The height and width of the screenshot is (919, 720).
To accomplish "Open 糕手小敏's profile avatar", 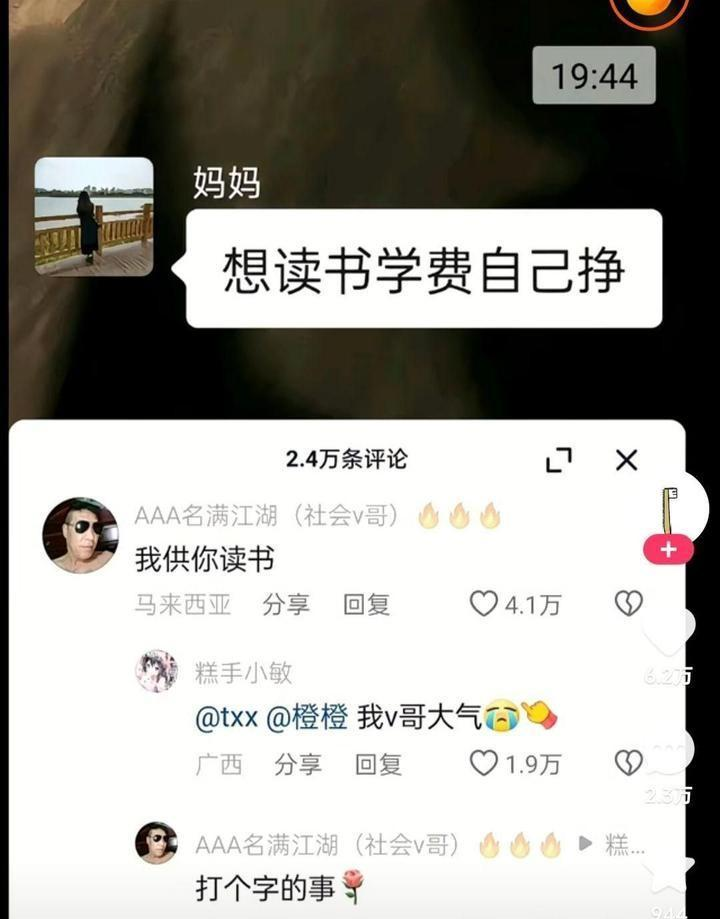I will (x=156, y=671).
